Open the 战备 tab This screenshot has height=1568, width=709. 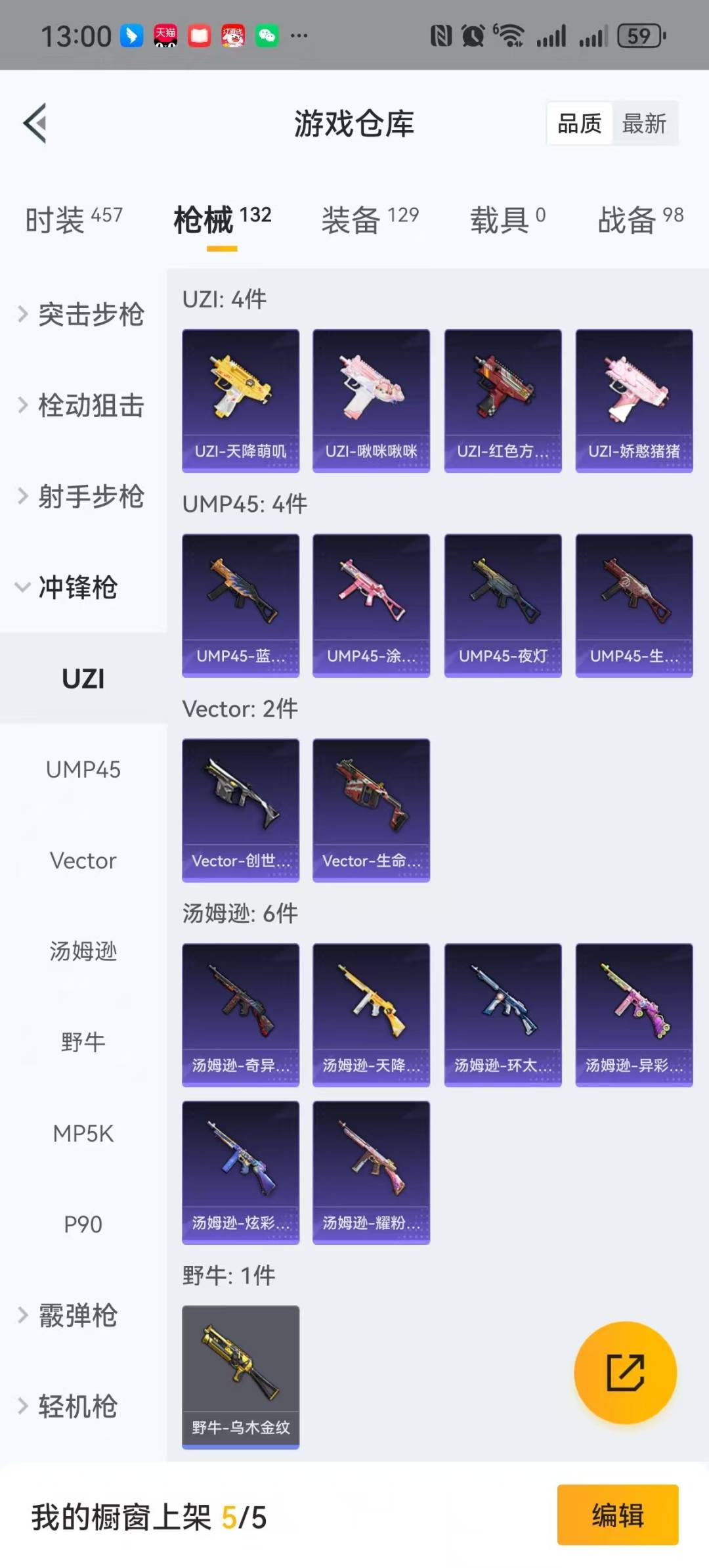click(640, 219)
